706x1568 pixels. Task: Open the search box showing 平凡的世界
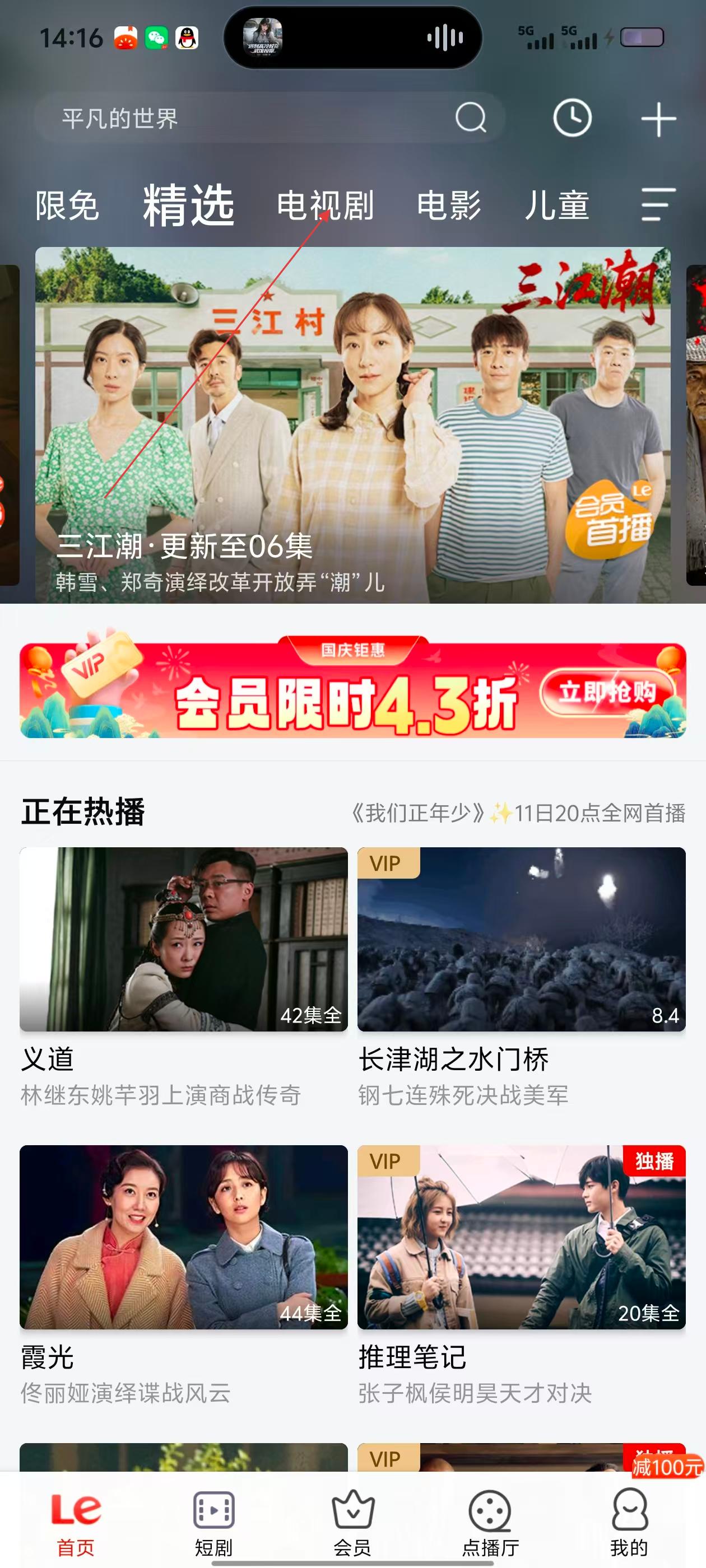(x=256, y=118)
